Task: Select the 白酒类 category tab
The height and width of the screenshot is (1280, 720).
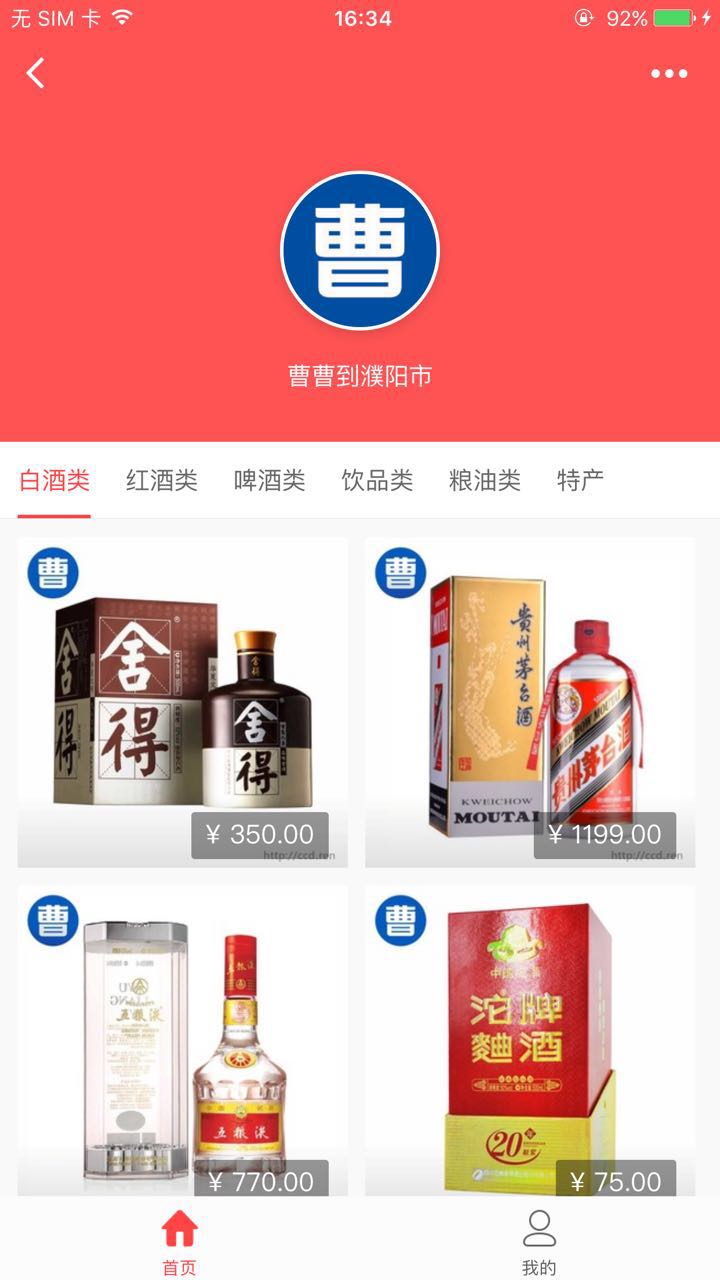Action: click(x=55, y=481)
